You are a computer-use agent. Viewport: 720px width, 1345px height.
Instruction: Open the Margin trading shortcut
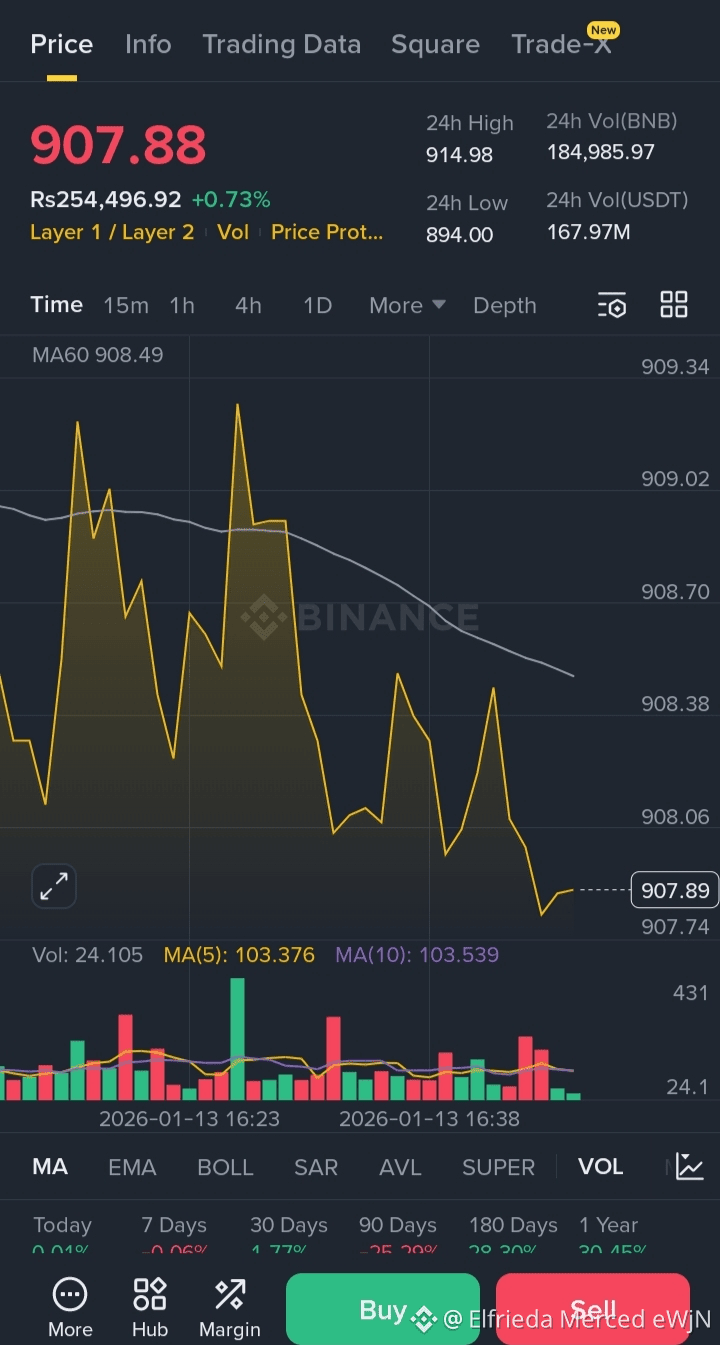tap(230, 1307)
